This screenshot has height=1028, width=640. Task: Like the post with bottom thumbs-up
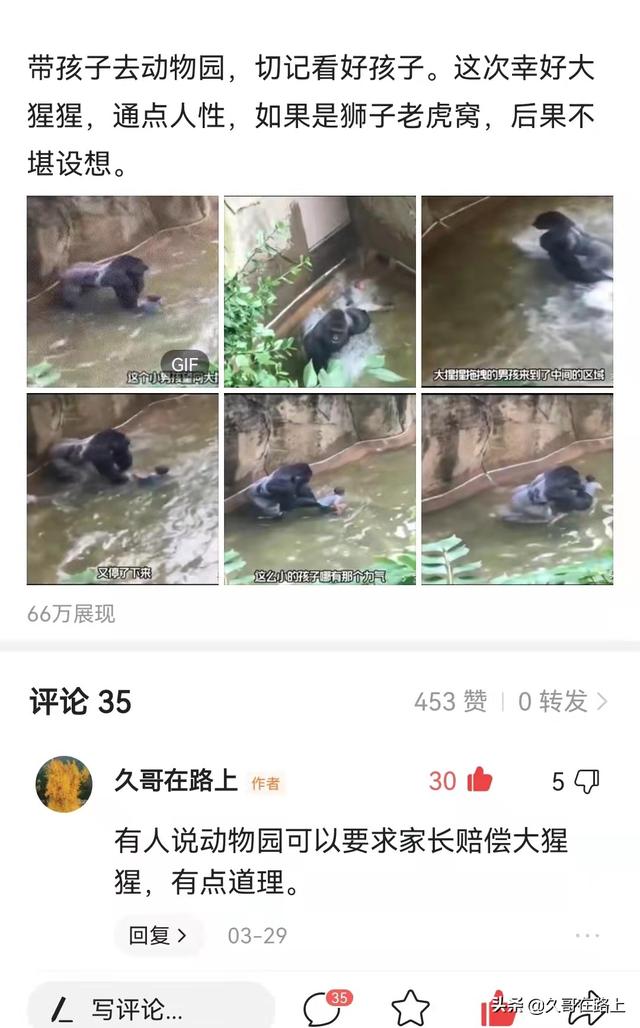coord(497,1007)
